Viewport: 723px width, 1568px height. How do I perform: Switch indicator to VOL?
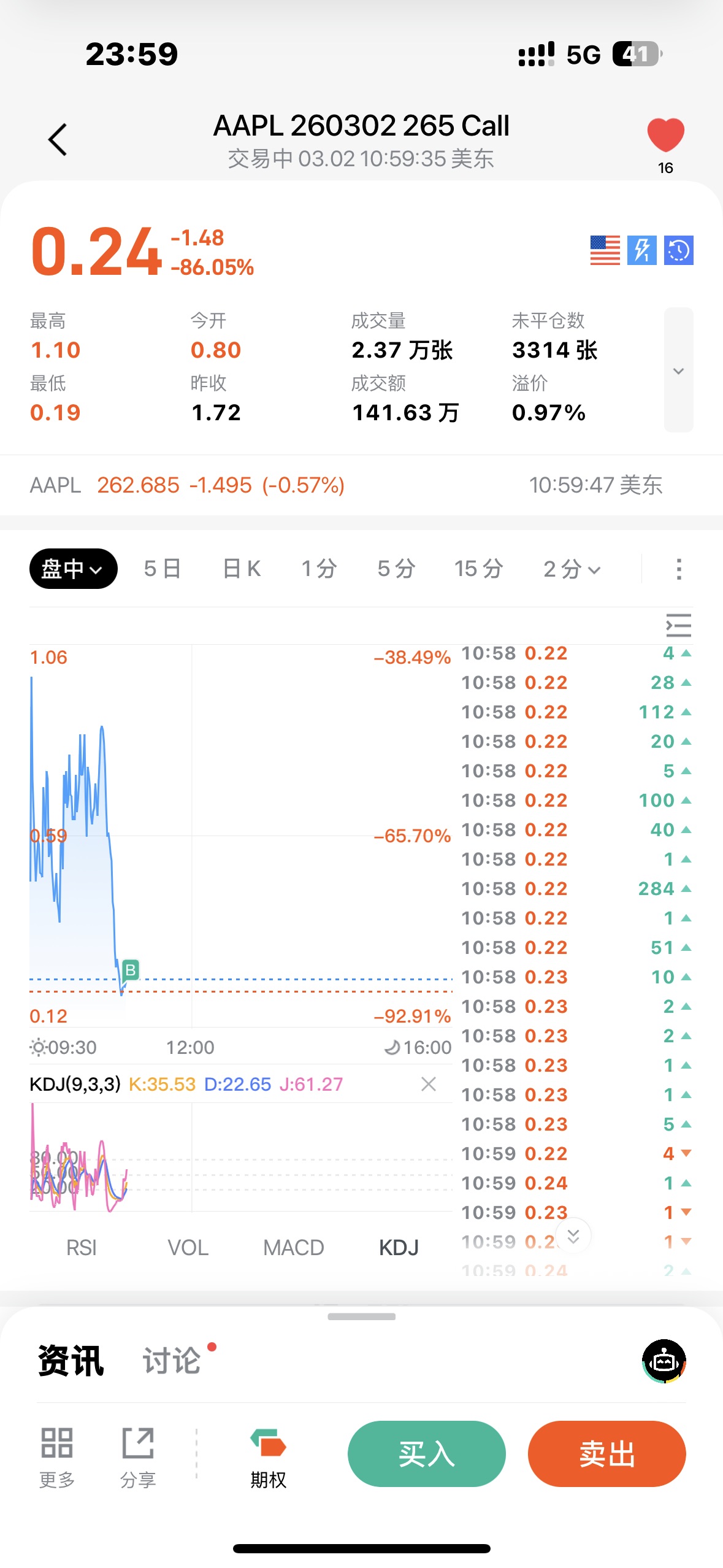[x=188, y=1248]
